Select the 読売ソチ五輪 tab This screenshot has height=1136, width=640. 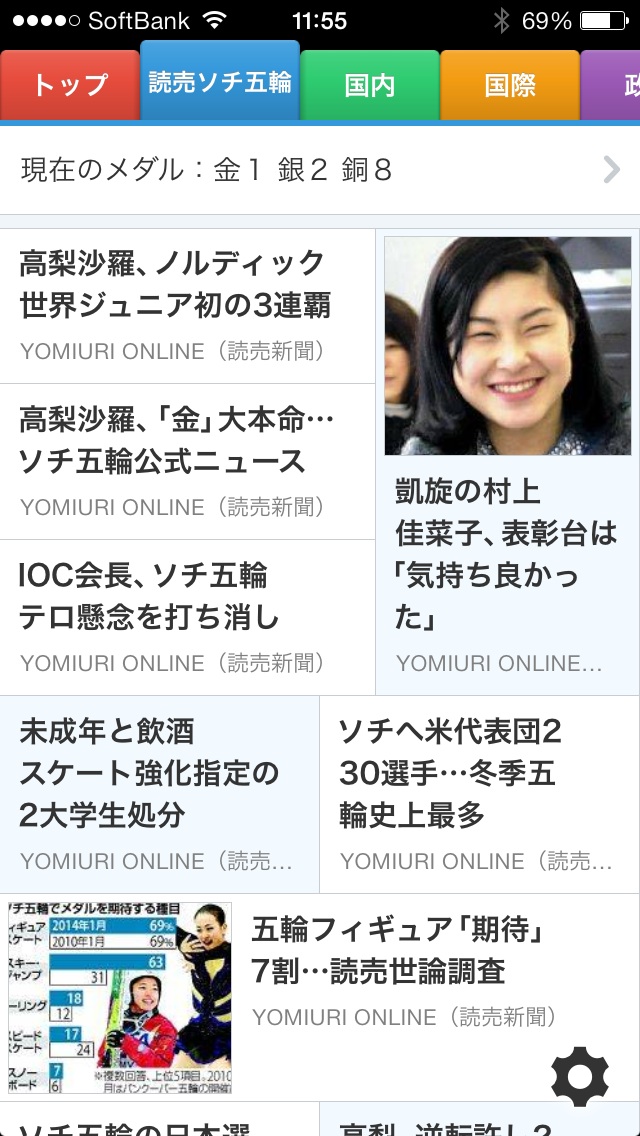pyautogui.click(x=220, y=81)
